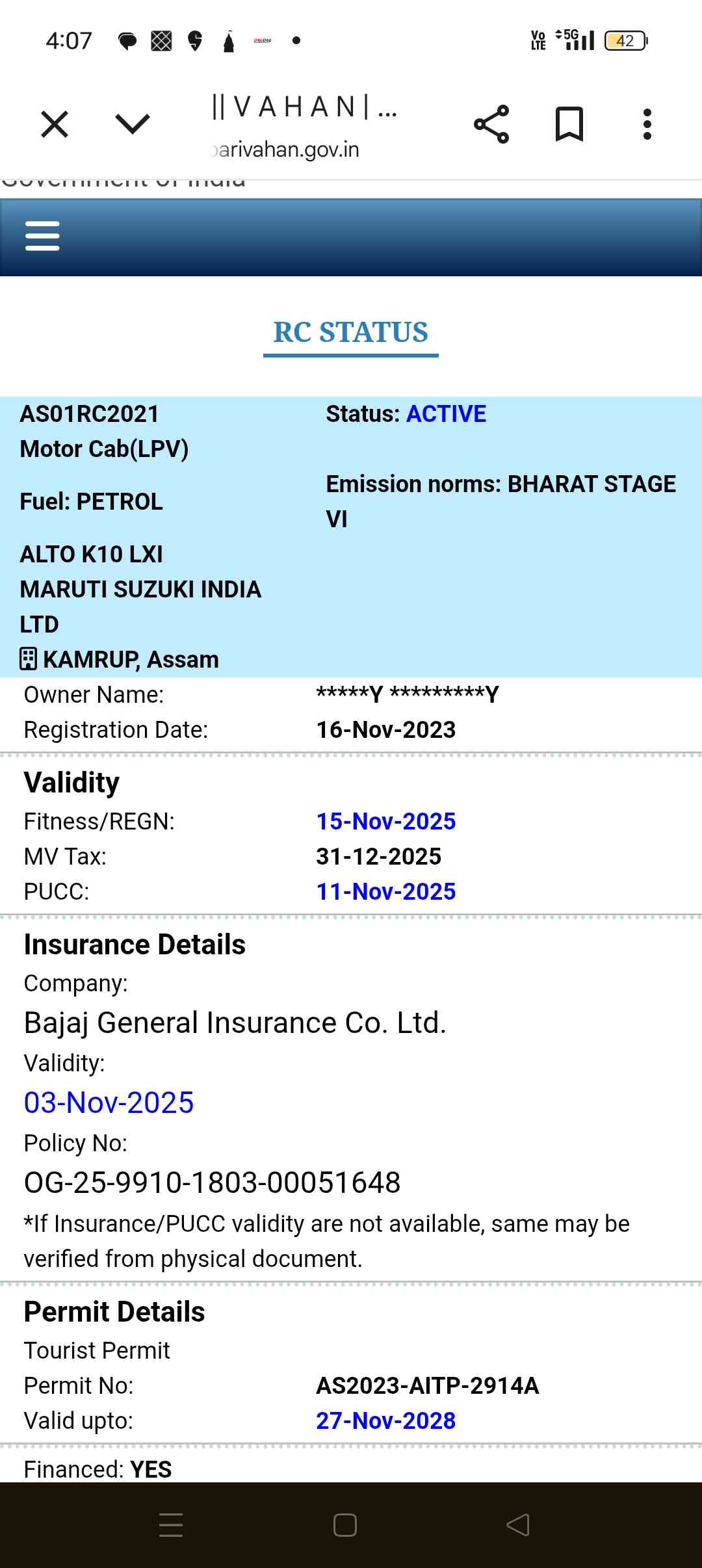Go back with system back button
This screenshot has width=702, height=1568.
pos(518,1525)
